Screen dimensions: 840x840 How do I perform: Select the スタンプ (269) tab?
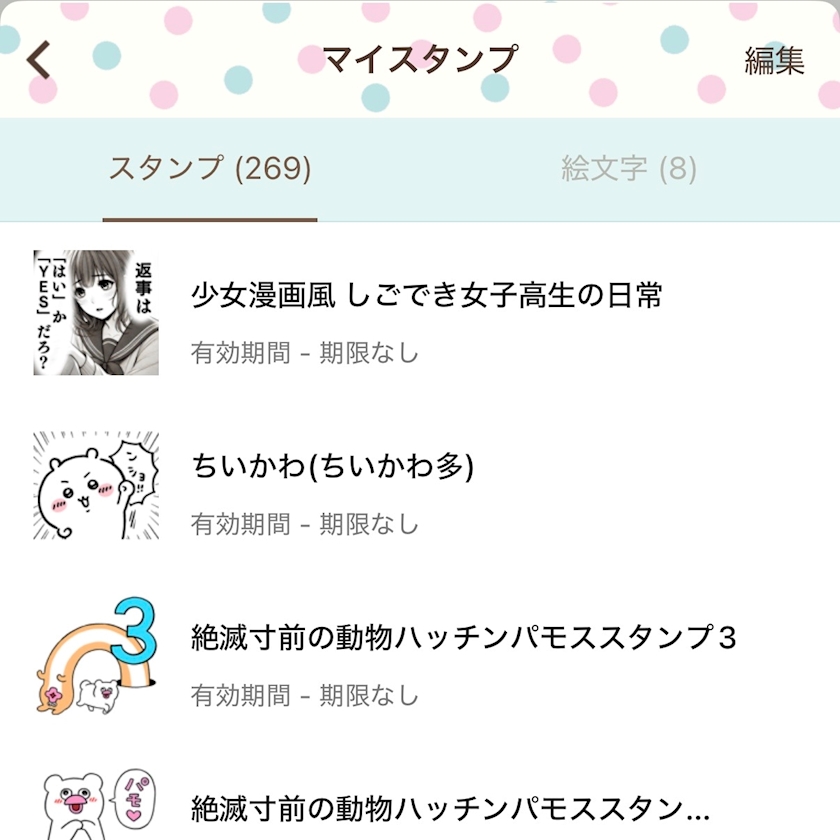pos(210,169)
